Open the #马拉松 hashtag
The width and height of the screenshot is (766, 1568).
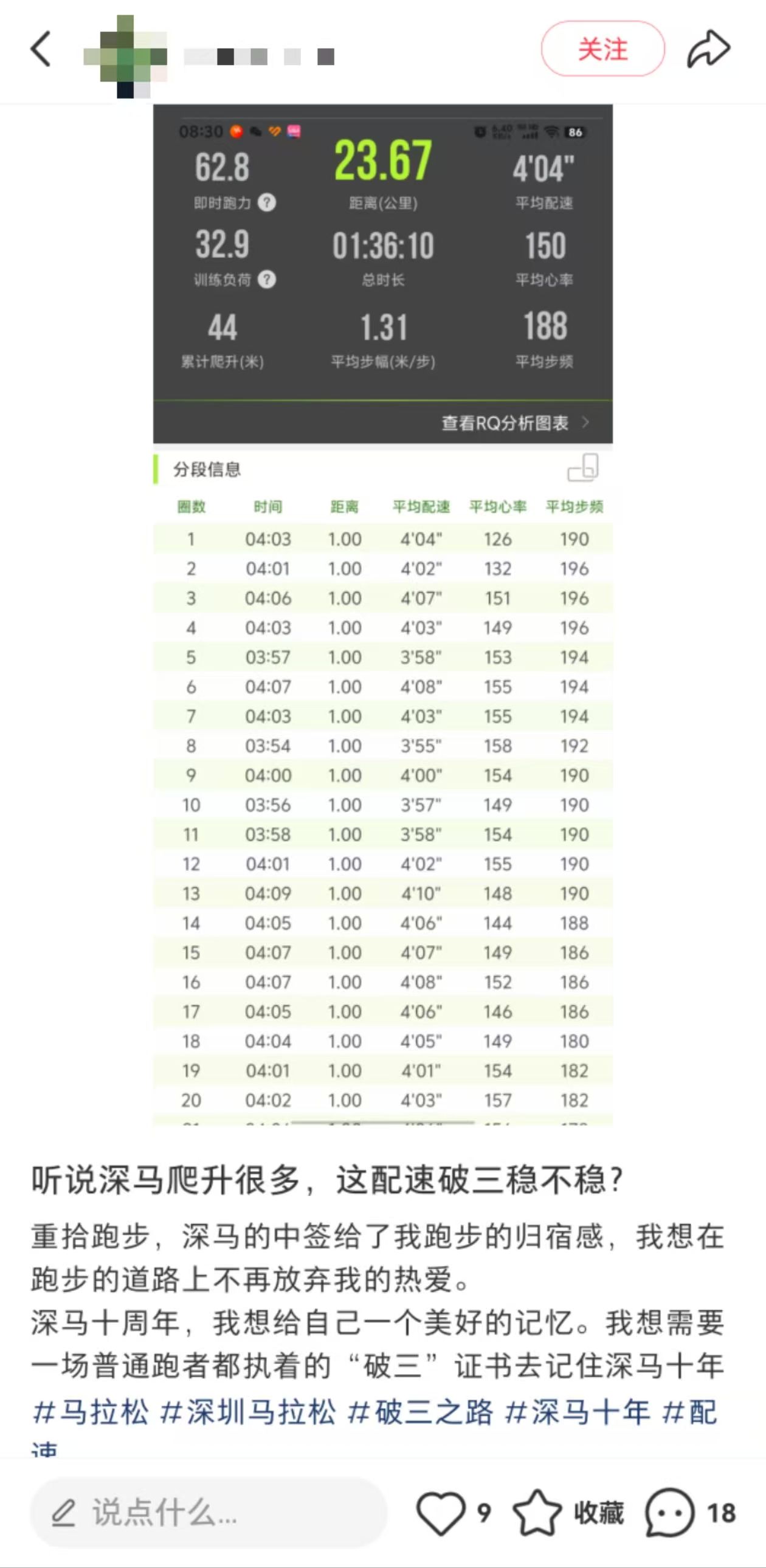coord(90,1412)
